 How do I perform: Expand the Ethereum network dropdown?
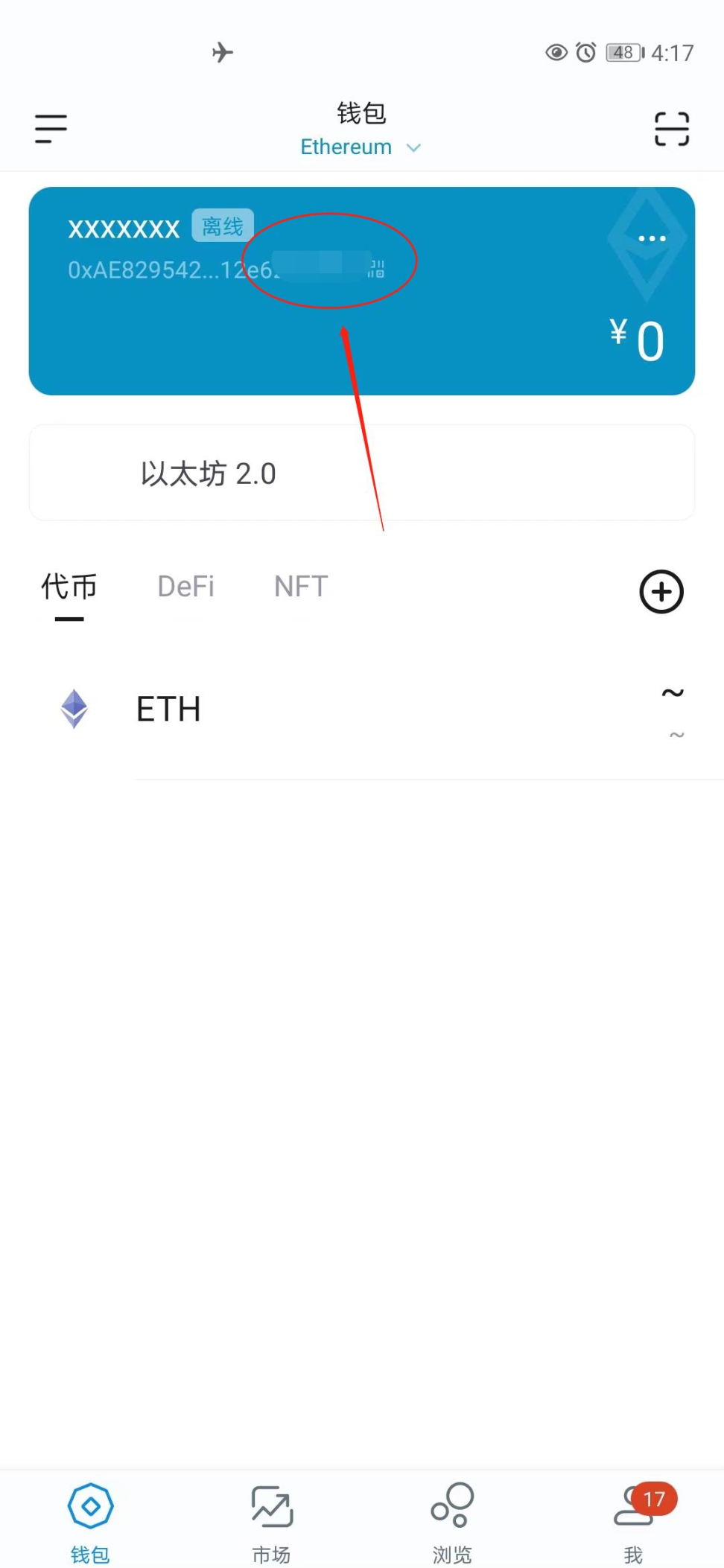361,147
